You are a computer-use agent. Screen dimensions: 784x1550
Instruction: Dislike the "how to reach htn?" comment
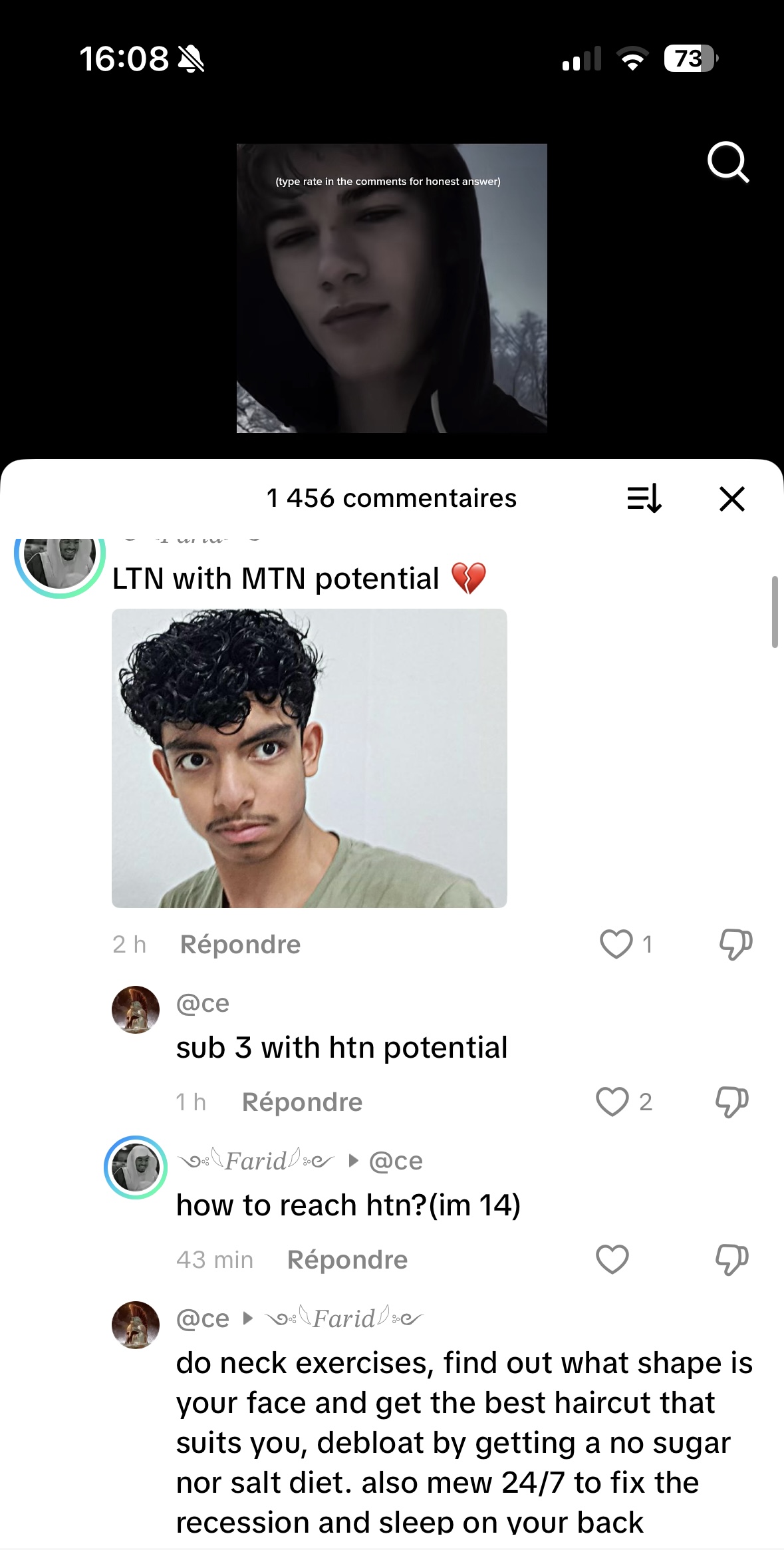(x=731, y=1259)
